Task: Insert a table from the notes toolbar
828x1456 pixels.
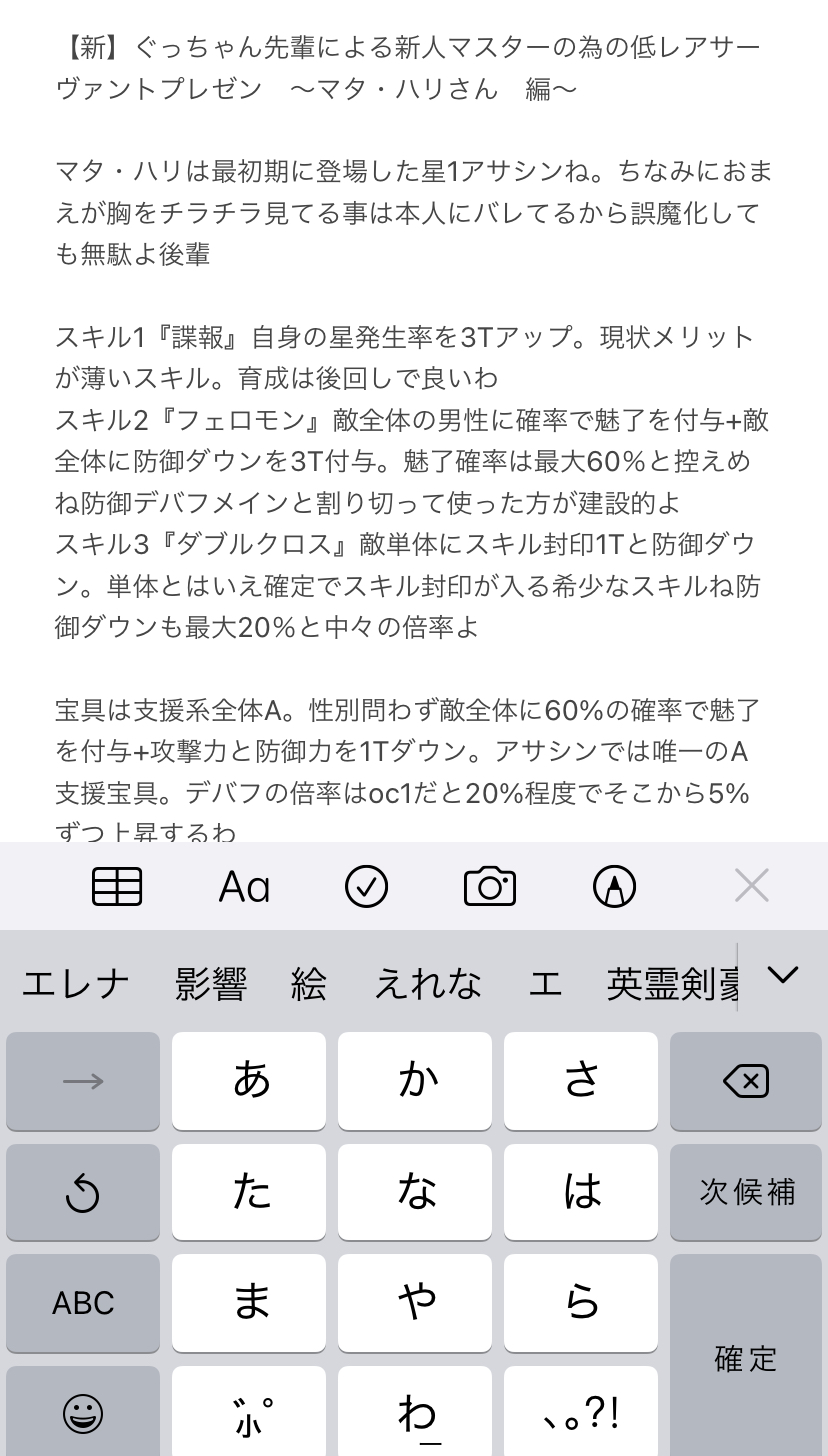Action: pyautogui.click(x=117, y=886)
